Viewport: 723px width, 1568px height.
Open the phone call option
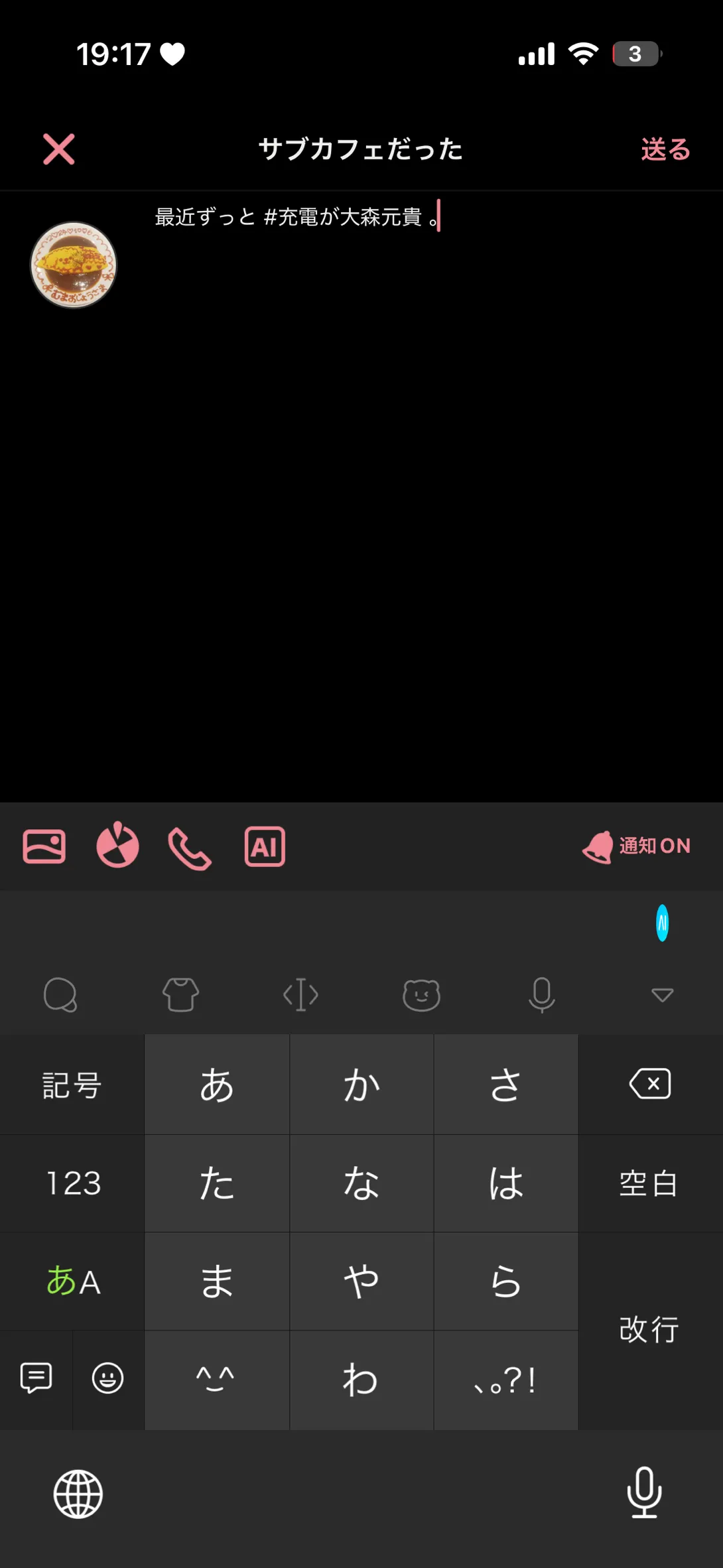pyautogui.click(x=190, y=848)
